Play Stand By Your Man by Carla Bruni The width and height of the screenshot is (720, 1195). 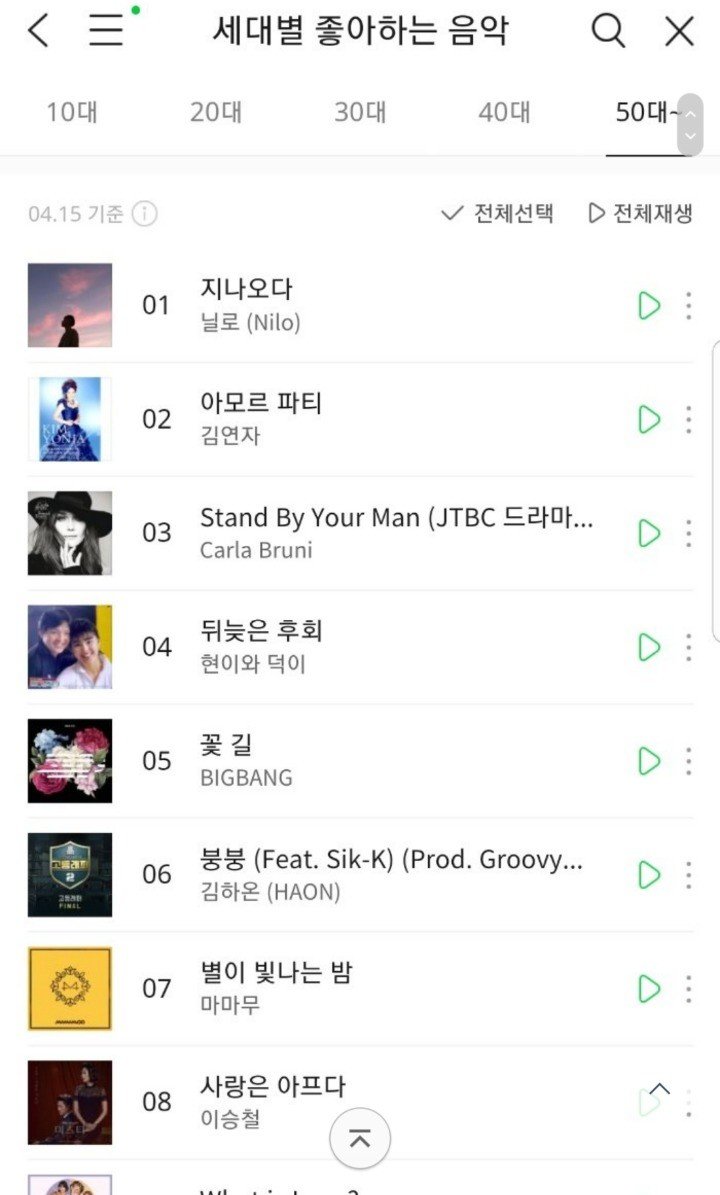point(649,533)
